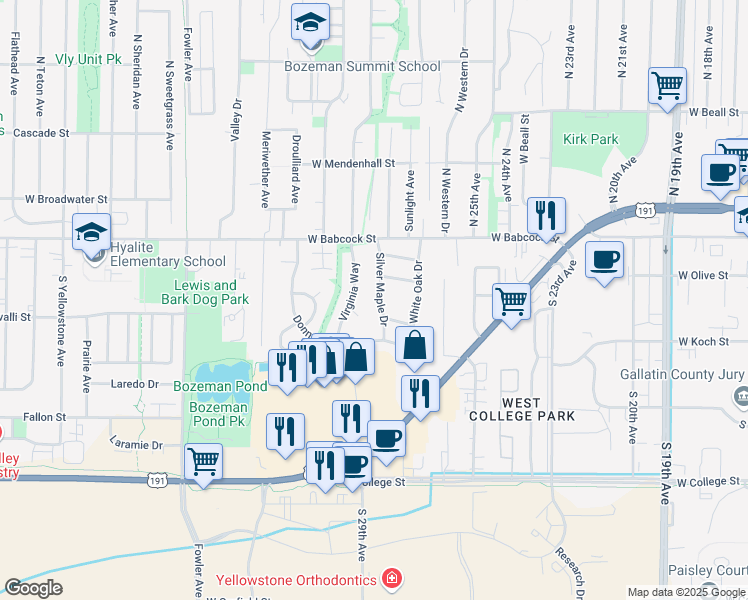Tap the shopping cart marker near W Beall St
Viewport: 748px width, 600px height.
click(667, 85)
